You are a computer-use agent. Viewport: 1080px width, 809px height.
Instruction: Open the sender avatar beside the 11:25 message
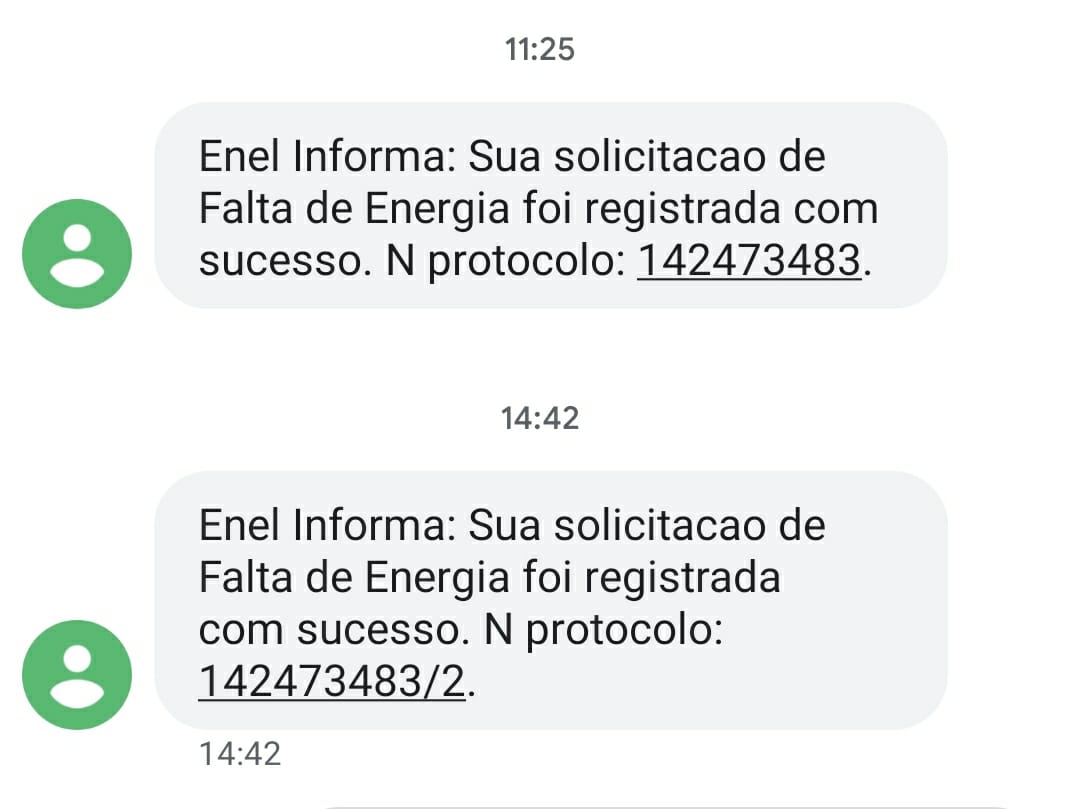pos(77,254)
